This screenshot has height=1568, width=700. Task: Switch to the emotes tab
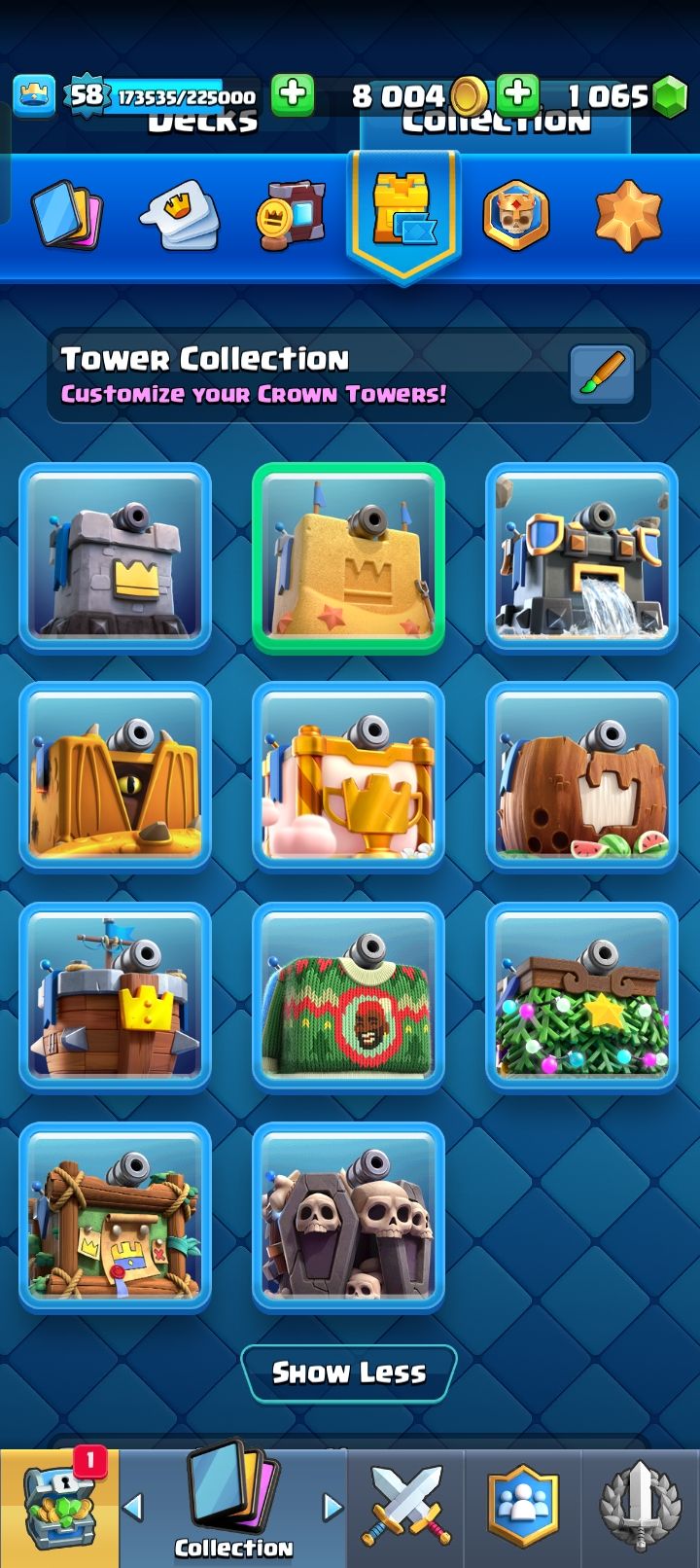[180, 216]
